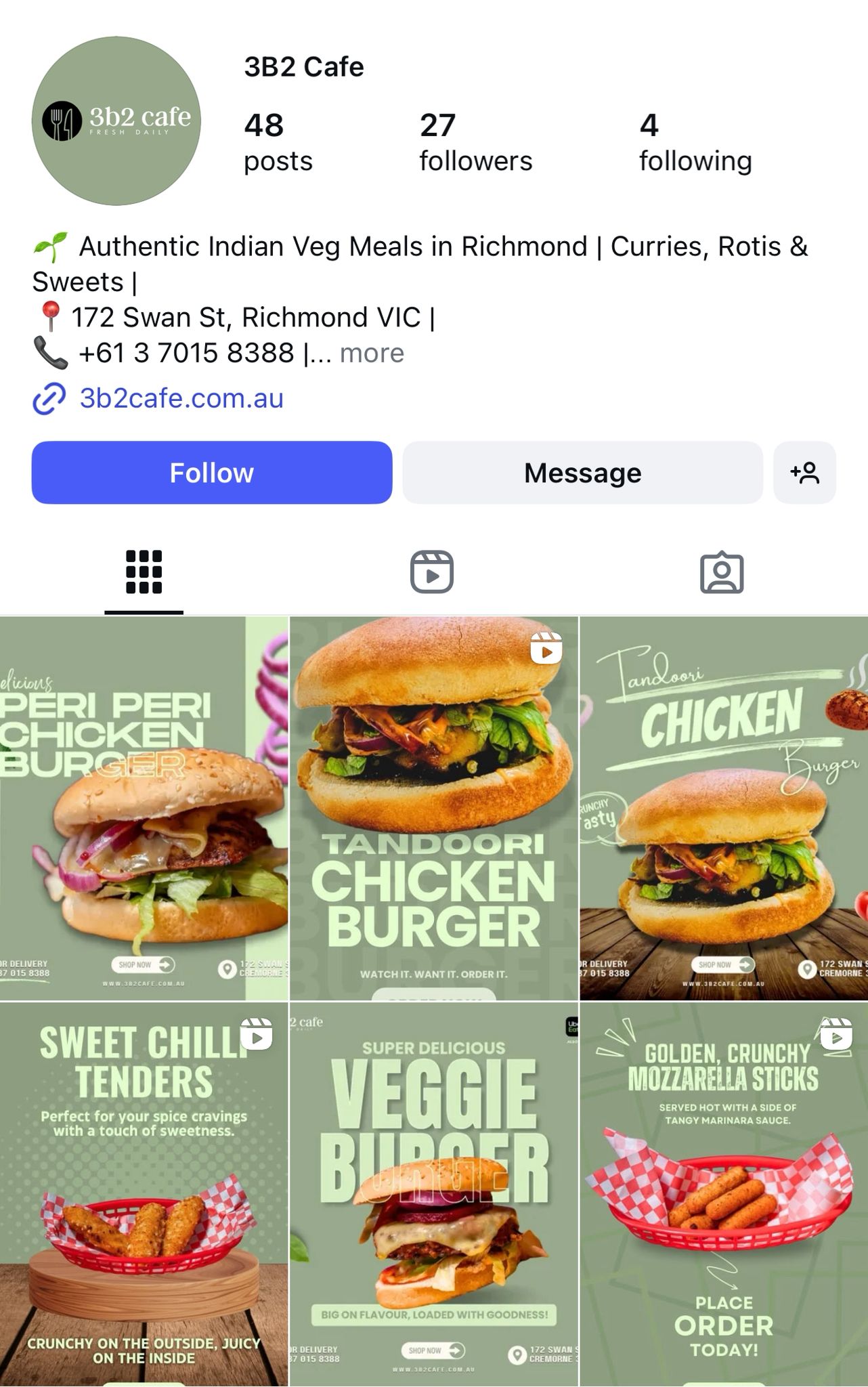Image resolution: width=868 pixels, height=1387 pixels.
Task: Switch to the Reels tab
Action: (432, 572)
